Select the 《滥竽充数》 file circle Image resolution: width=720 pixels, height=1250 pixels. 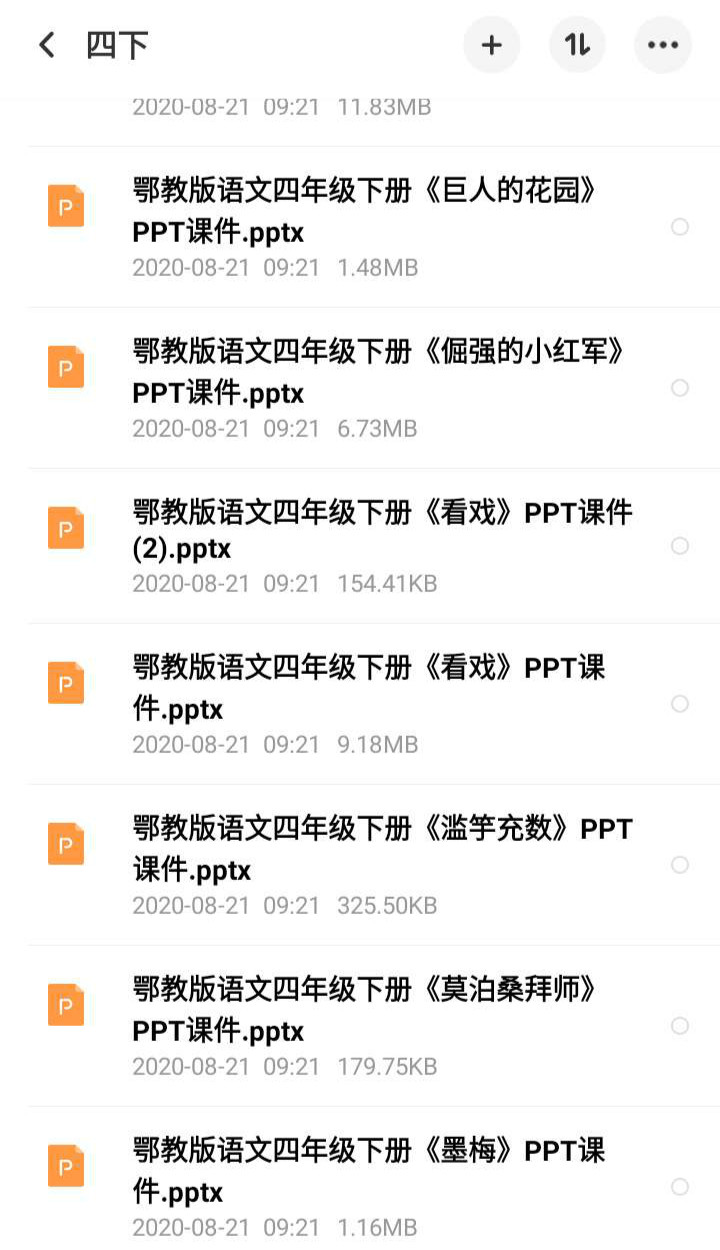click(x=680, y=865)
